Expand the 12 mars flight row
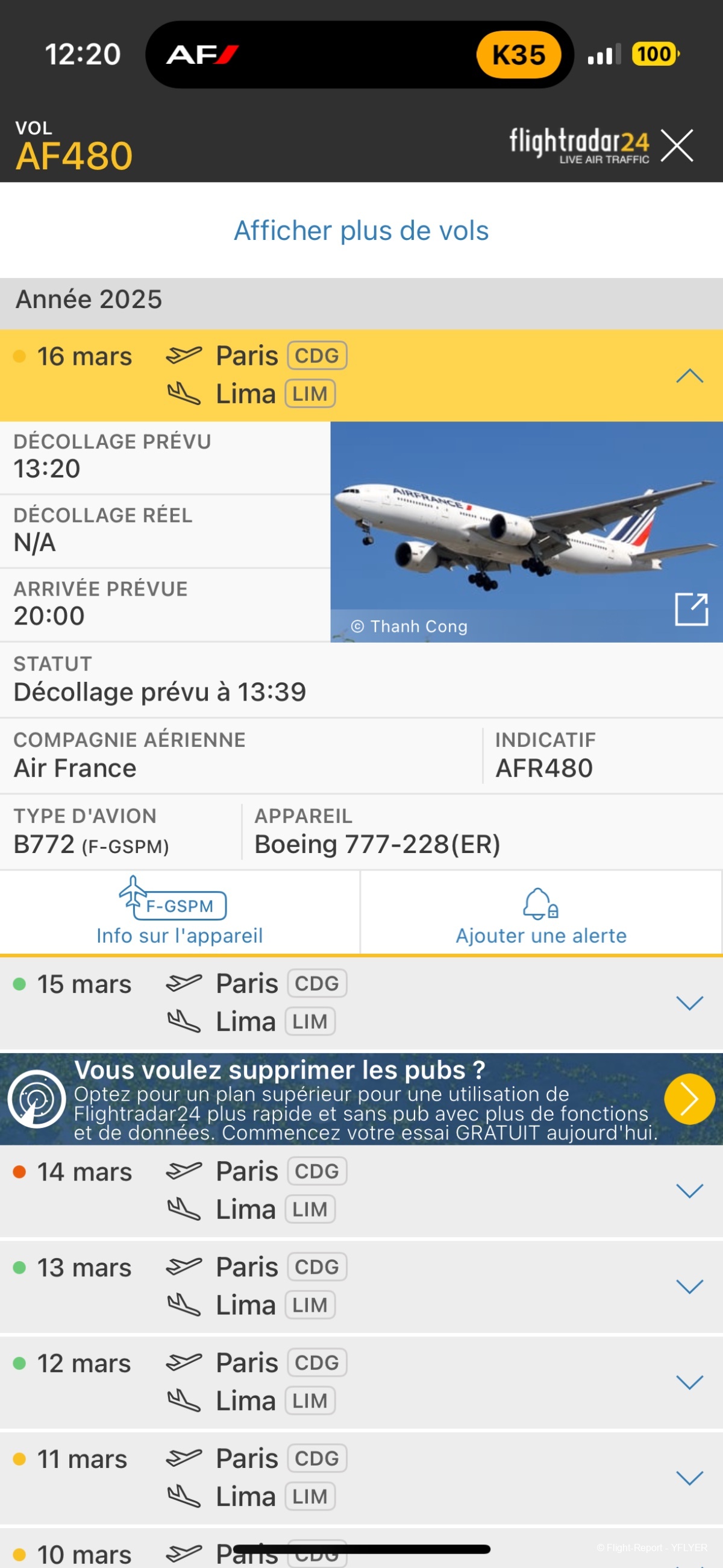 click(x=689, y=1381)
